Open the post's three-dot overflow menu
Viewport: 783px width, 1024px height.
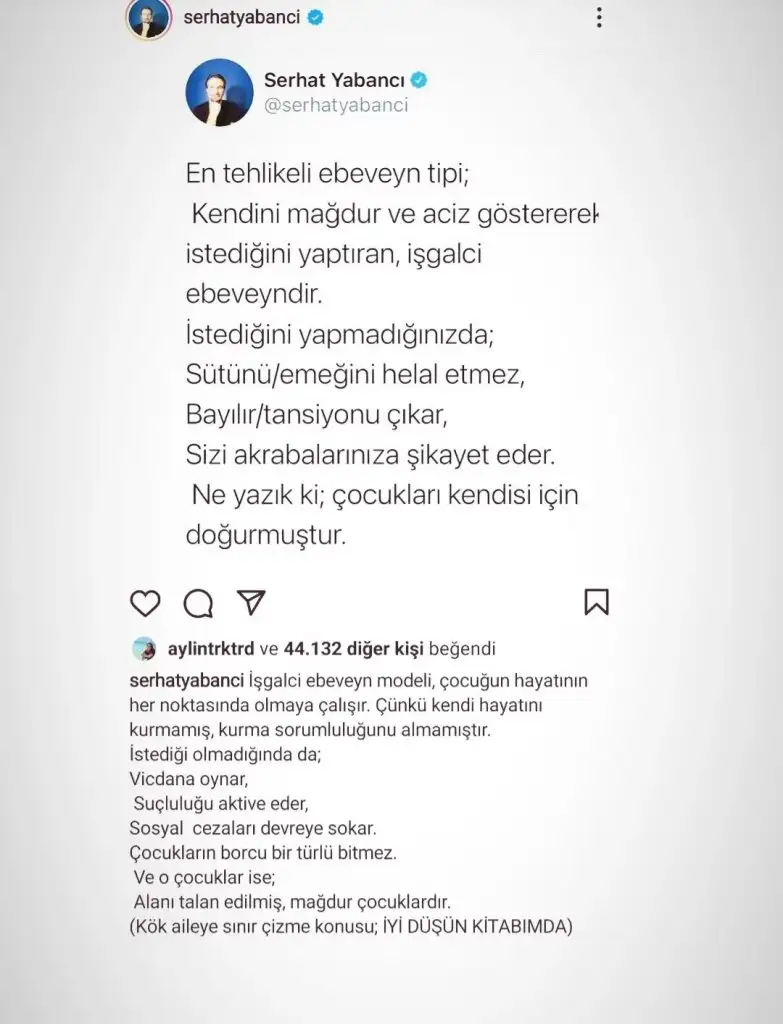coord(598,17)
